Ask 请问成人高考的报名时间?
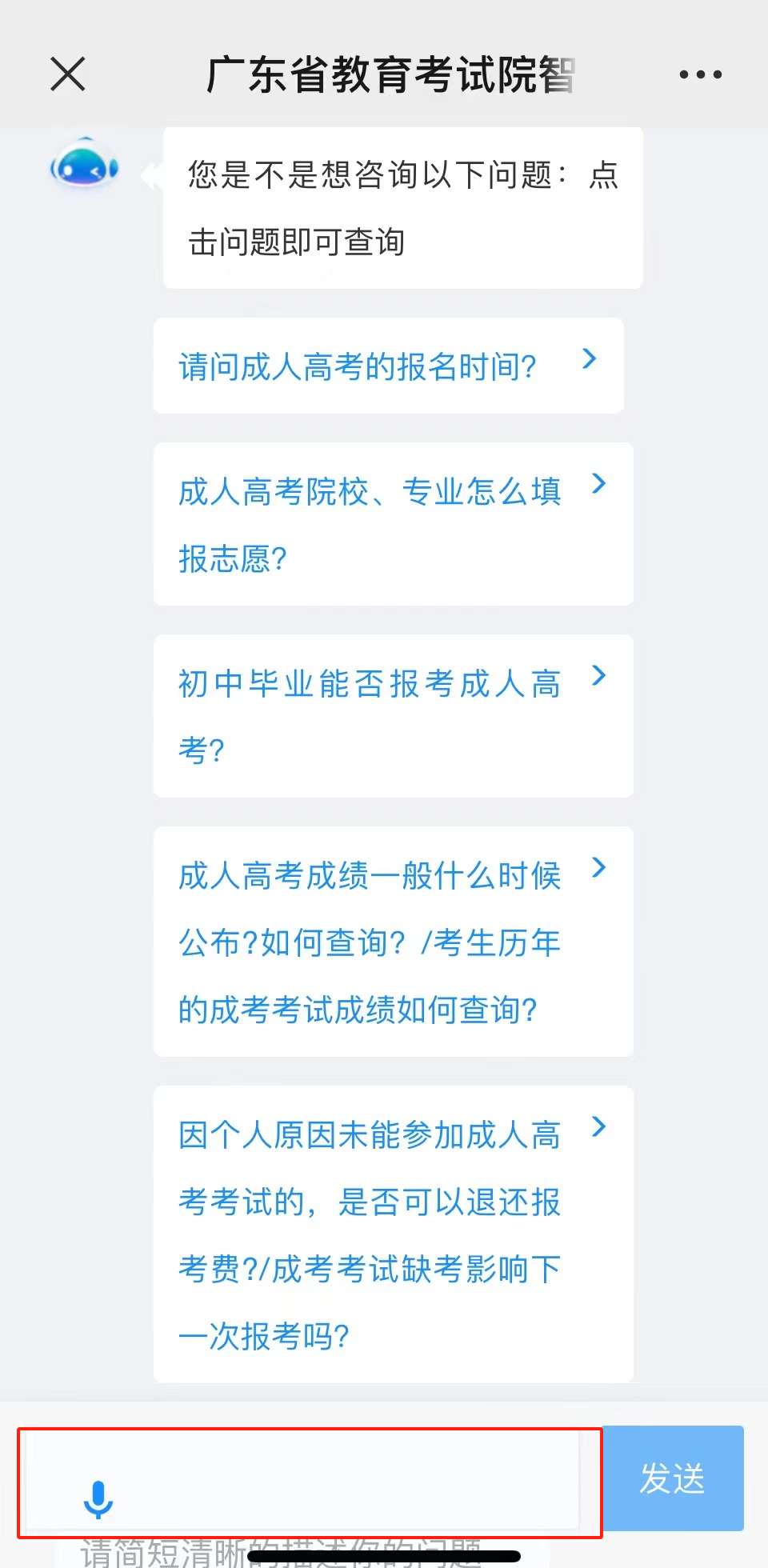Image resolution: width=768 pixels, height=1568 pixels. pyautogui.click(x=388, y=366)
